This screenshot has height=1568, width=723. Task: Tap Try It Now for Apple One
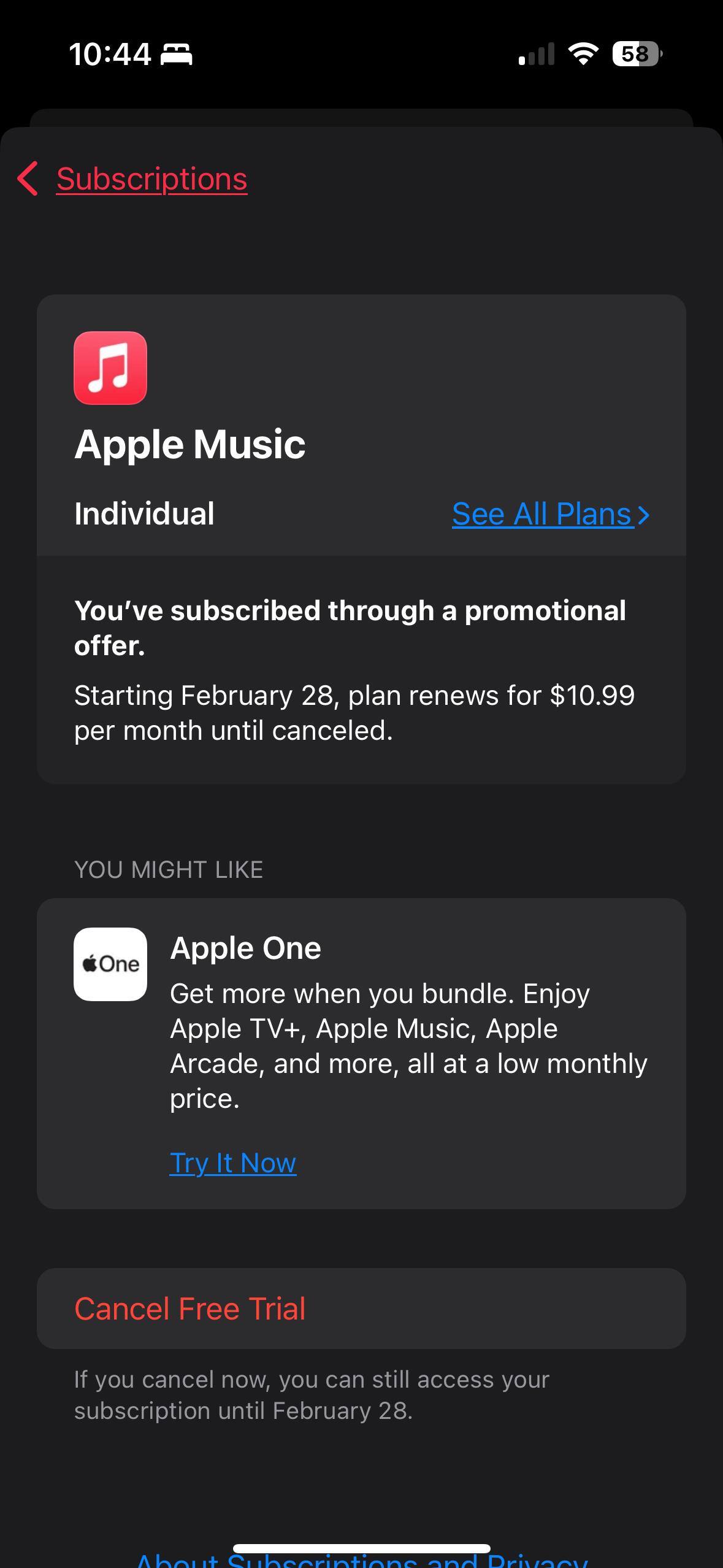coord(233,1163)
